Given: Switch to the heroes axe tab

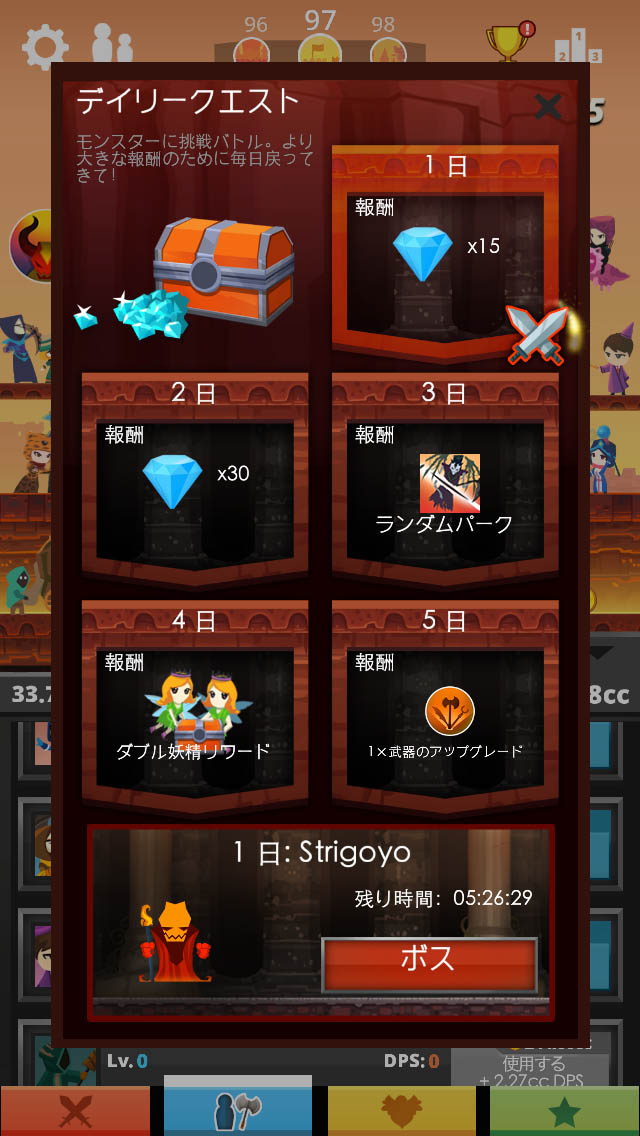Looking at the screenshot, I should pyautogui.click(x=238, y=1109).
